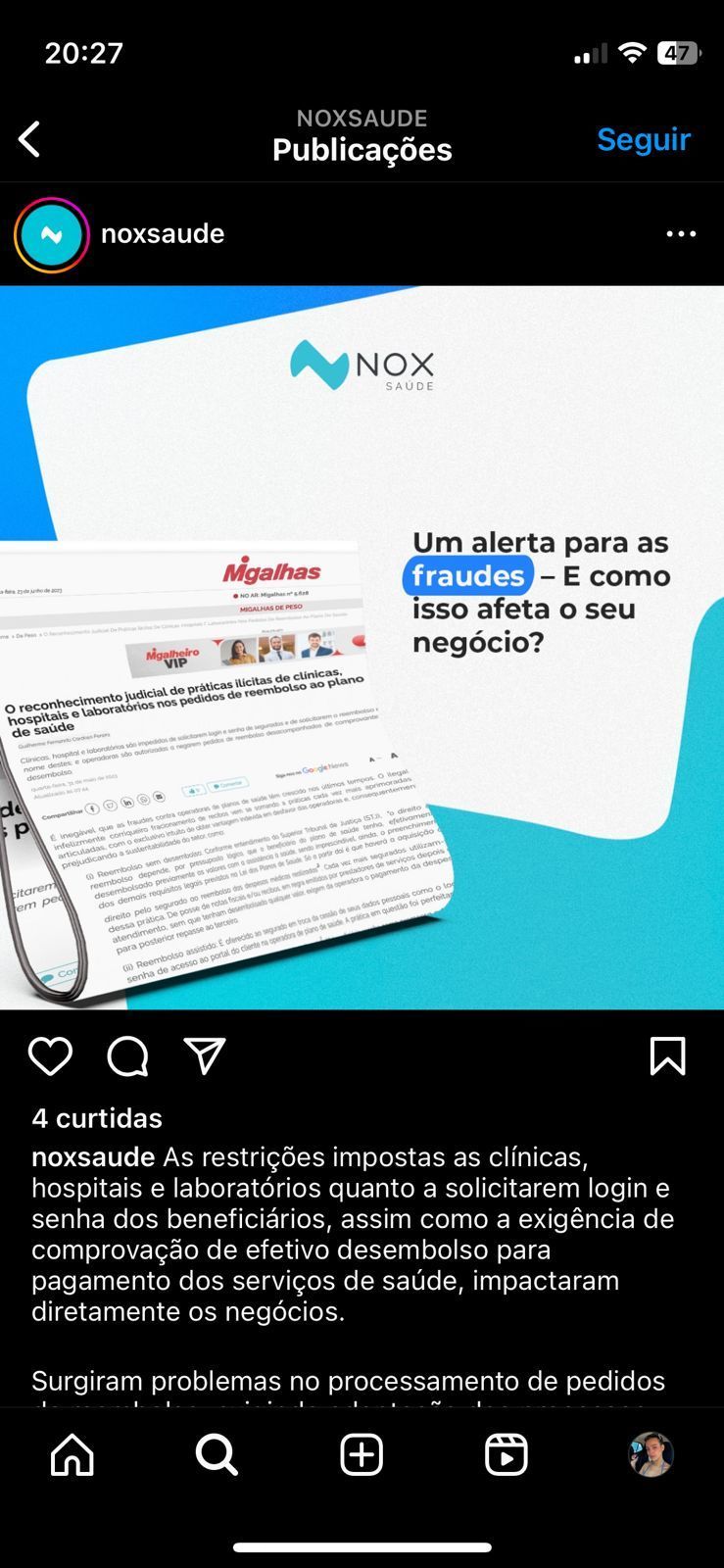The height and width of the screenshot is (1568, 724).
Task: Share the post via the paper plane
Action: (x=205, y=1056)
